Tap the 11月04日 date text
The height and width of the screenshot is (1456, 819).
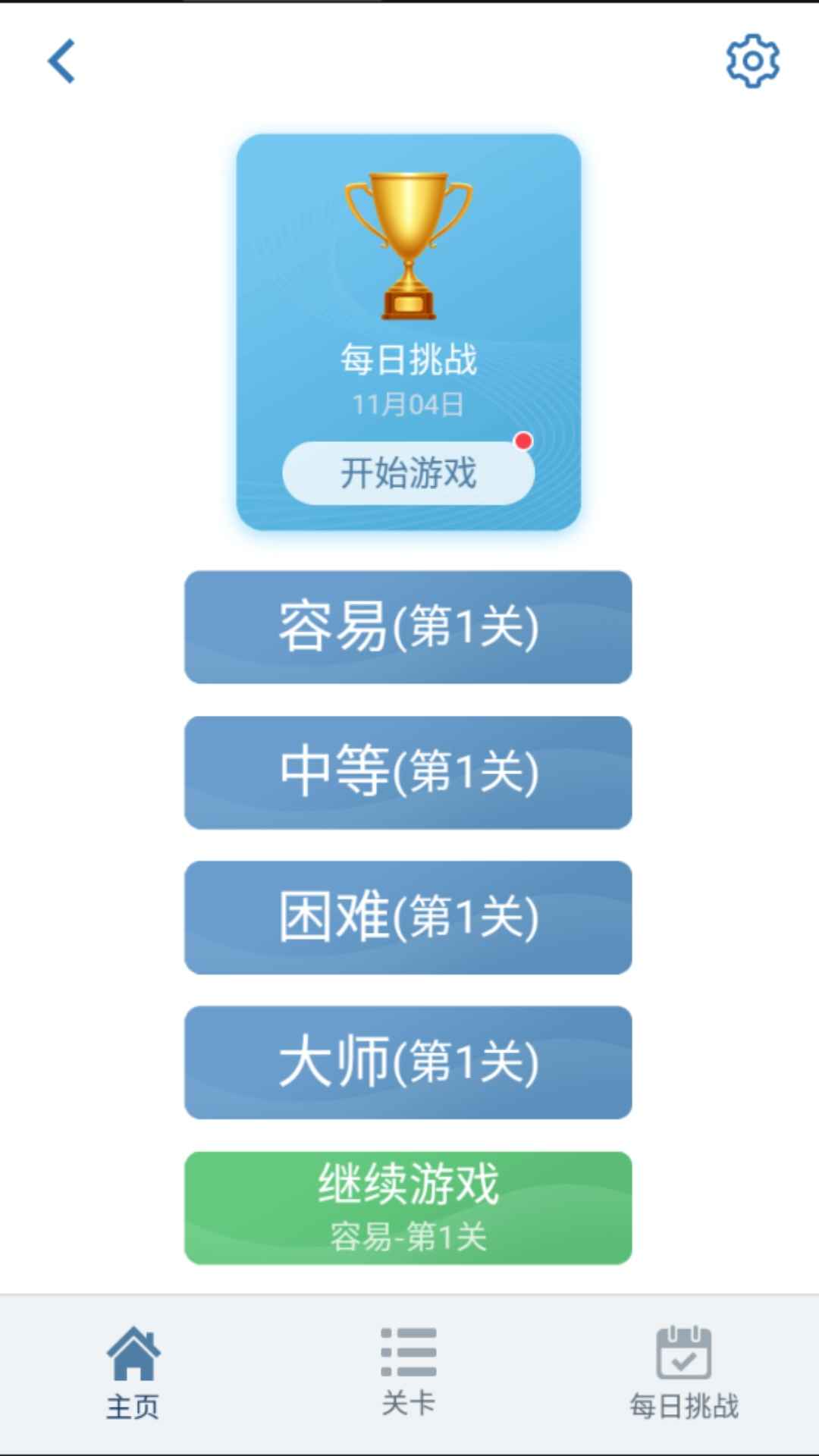pyautogui.click(x=408, y=404)
